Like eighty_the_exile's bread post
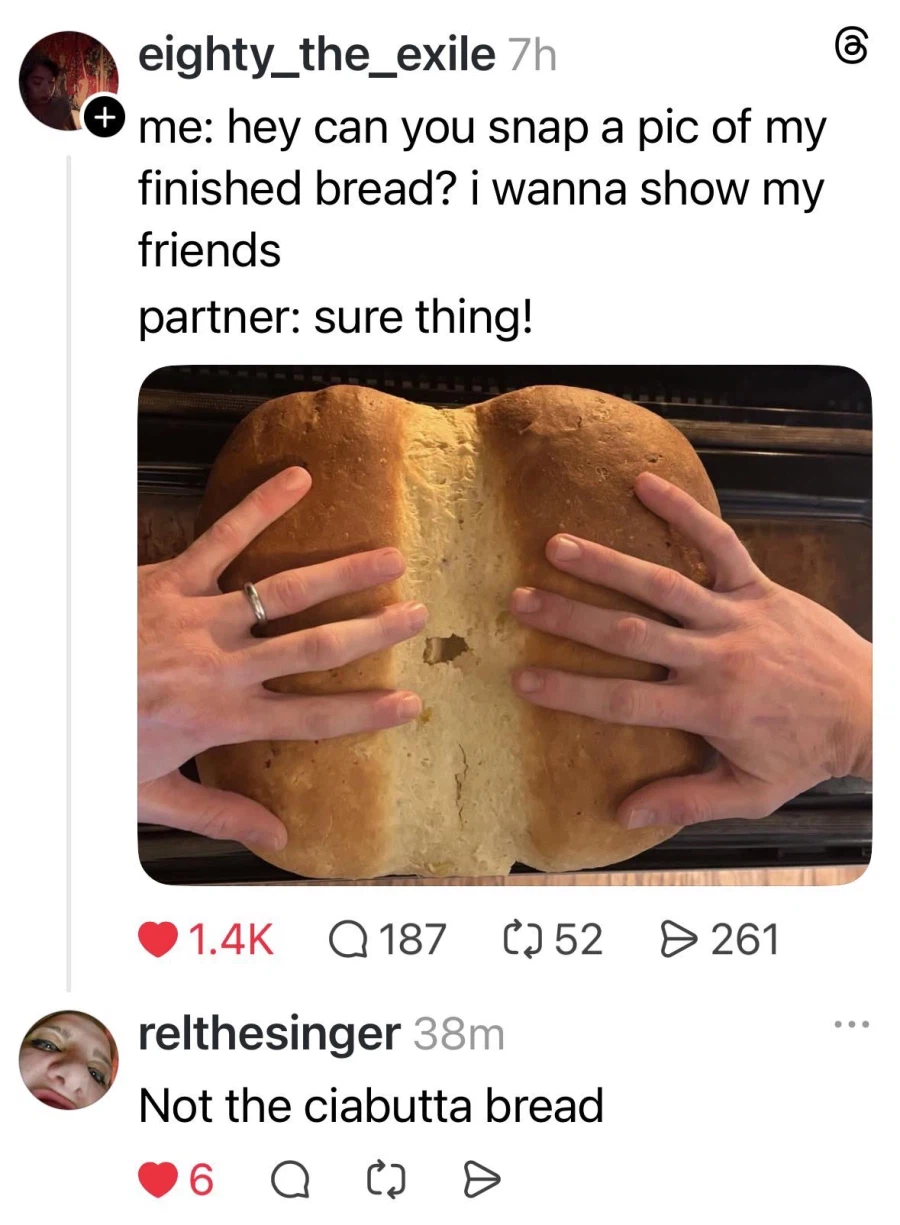900x1225 pixels. pos(161,940)
